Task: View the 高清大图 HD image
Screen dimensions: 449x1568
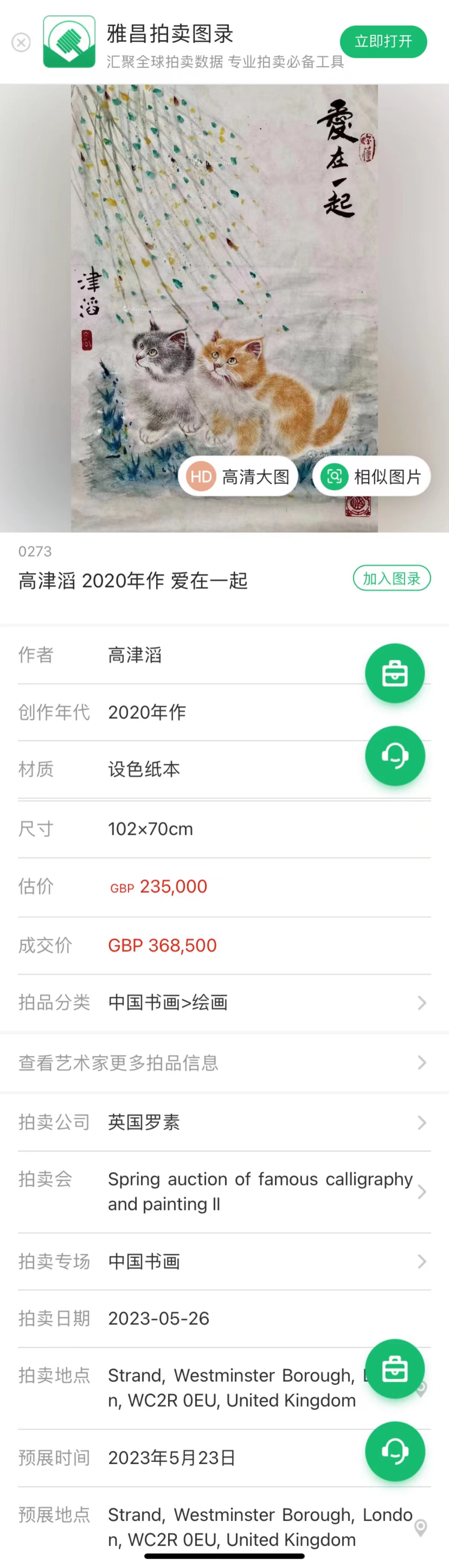Action: tap(238, 476)
